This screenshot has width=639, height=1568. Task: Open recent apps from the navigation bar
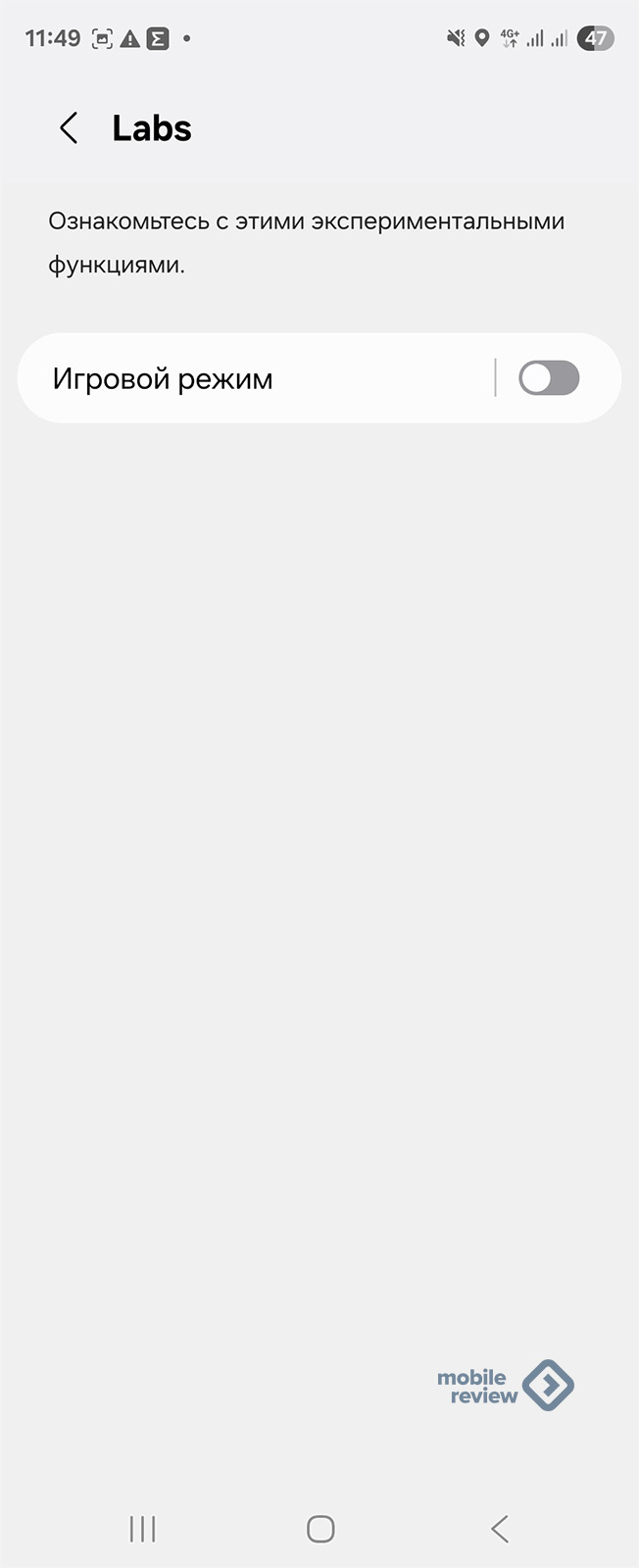coord(143,1528)
